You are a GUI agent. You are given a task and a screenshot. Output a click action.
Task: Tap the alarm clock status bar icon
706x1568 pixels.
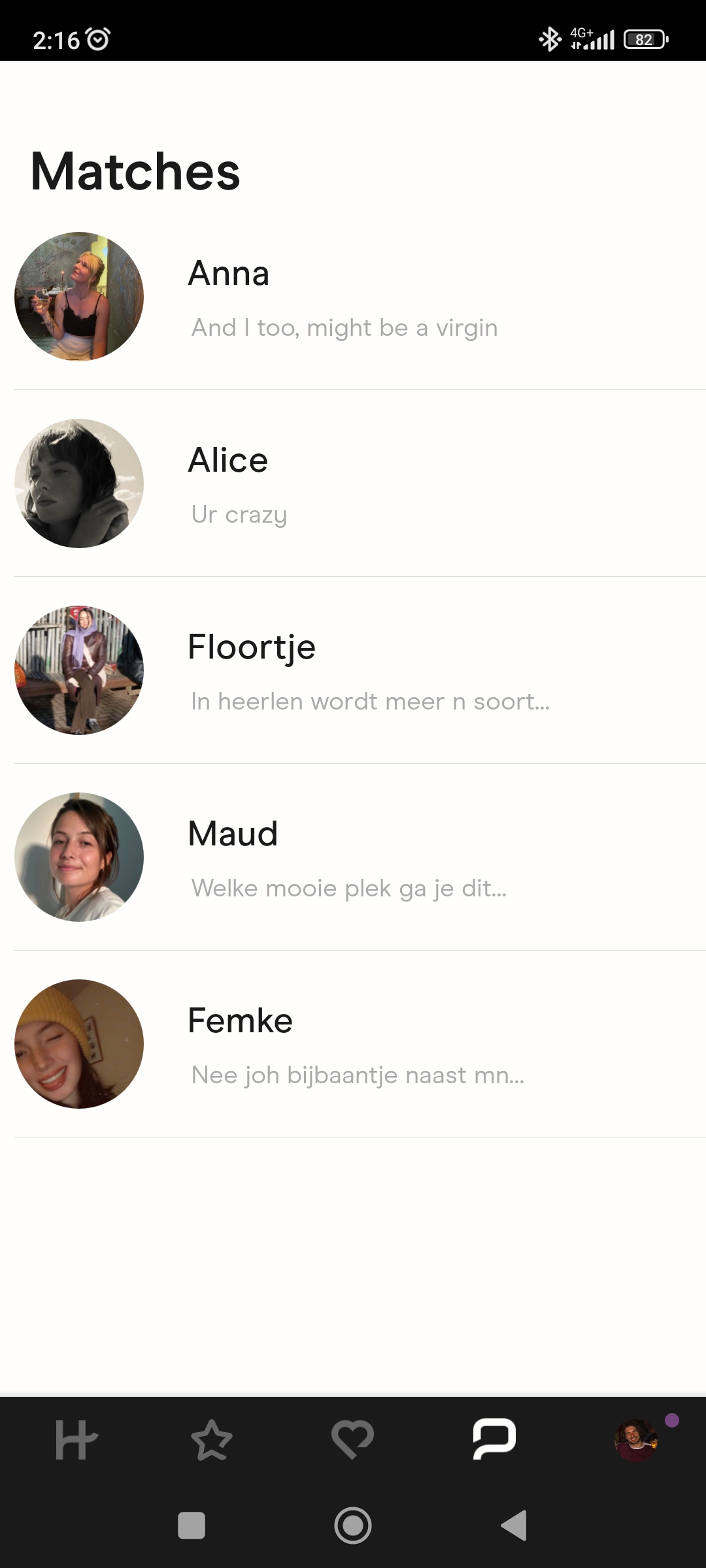click(97, 38)
